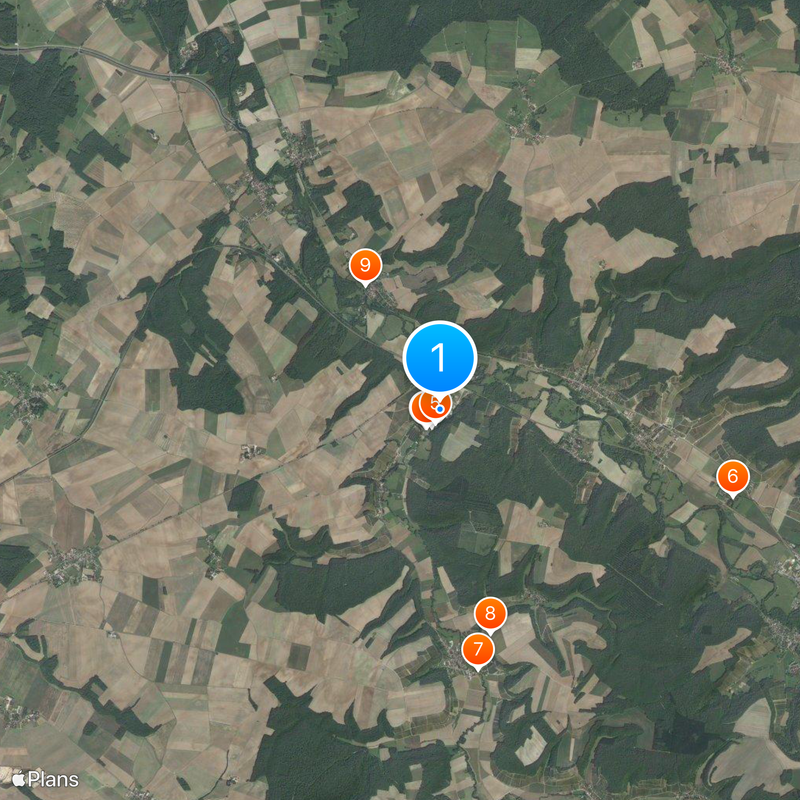Select the large blue pin numbered 1
The width and height of the screenshot is (800, 800).
pos(440,357)
